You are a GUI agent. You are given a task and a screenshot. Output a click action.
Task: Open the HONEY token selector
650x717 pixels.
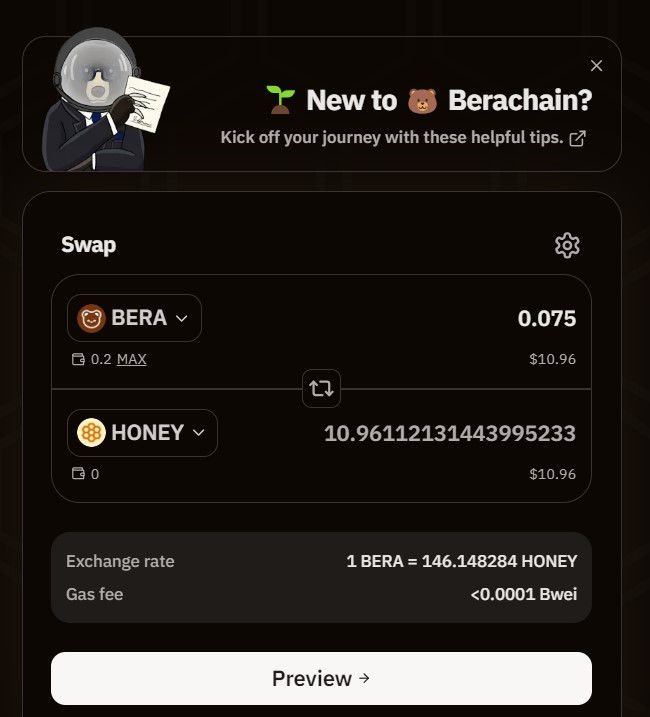tap(142, 433)
